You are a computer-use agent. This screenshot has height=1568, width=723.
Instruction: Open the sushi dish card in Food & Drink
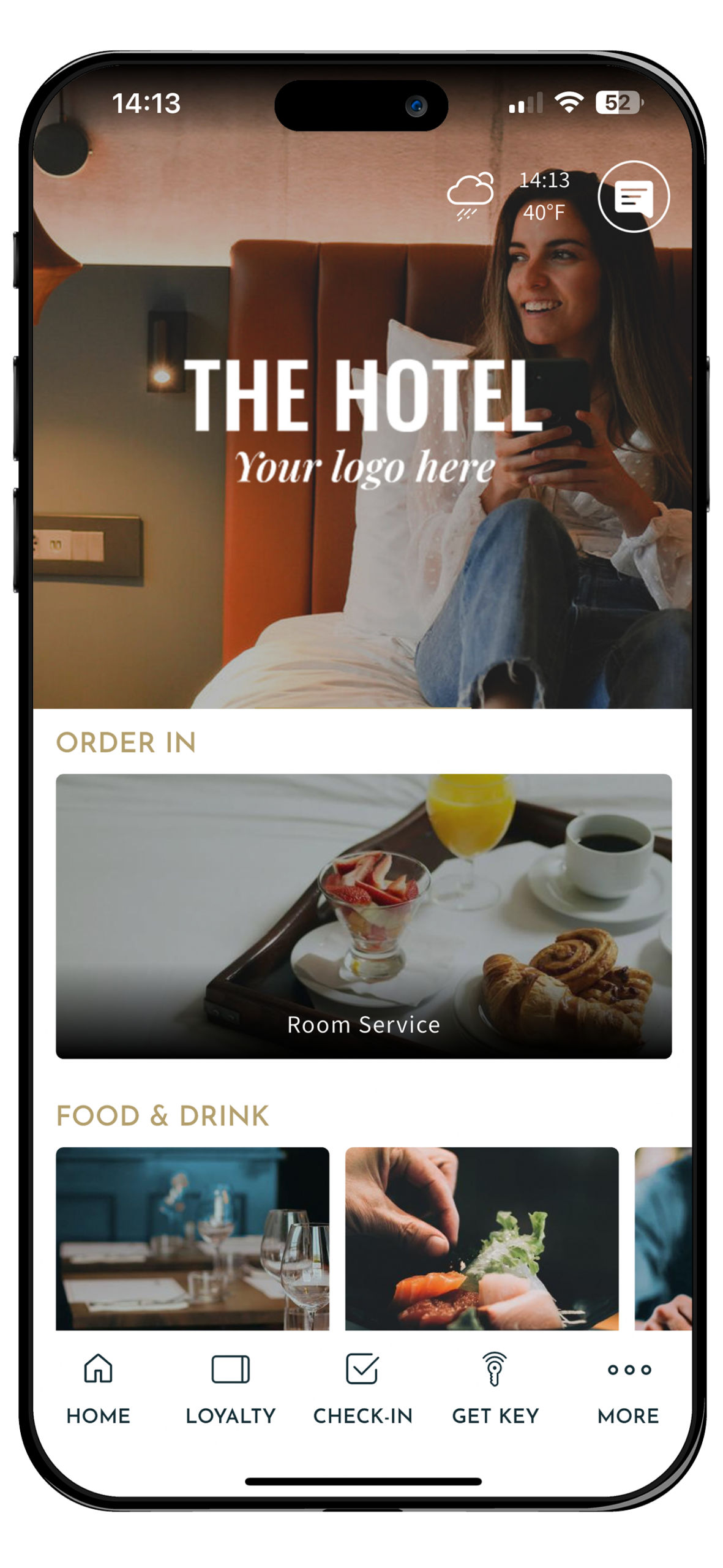click(x=482, y=1238)
